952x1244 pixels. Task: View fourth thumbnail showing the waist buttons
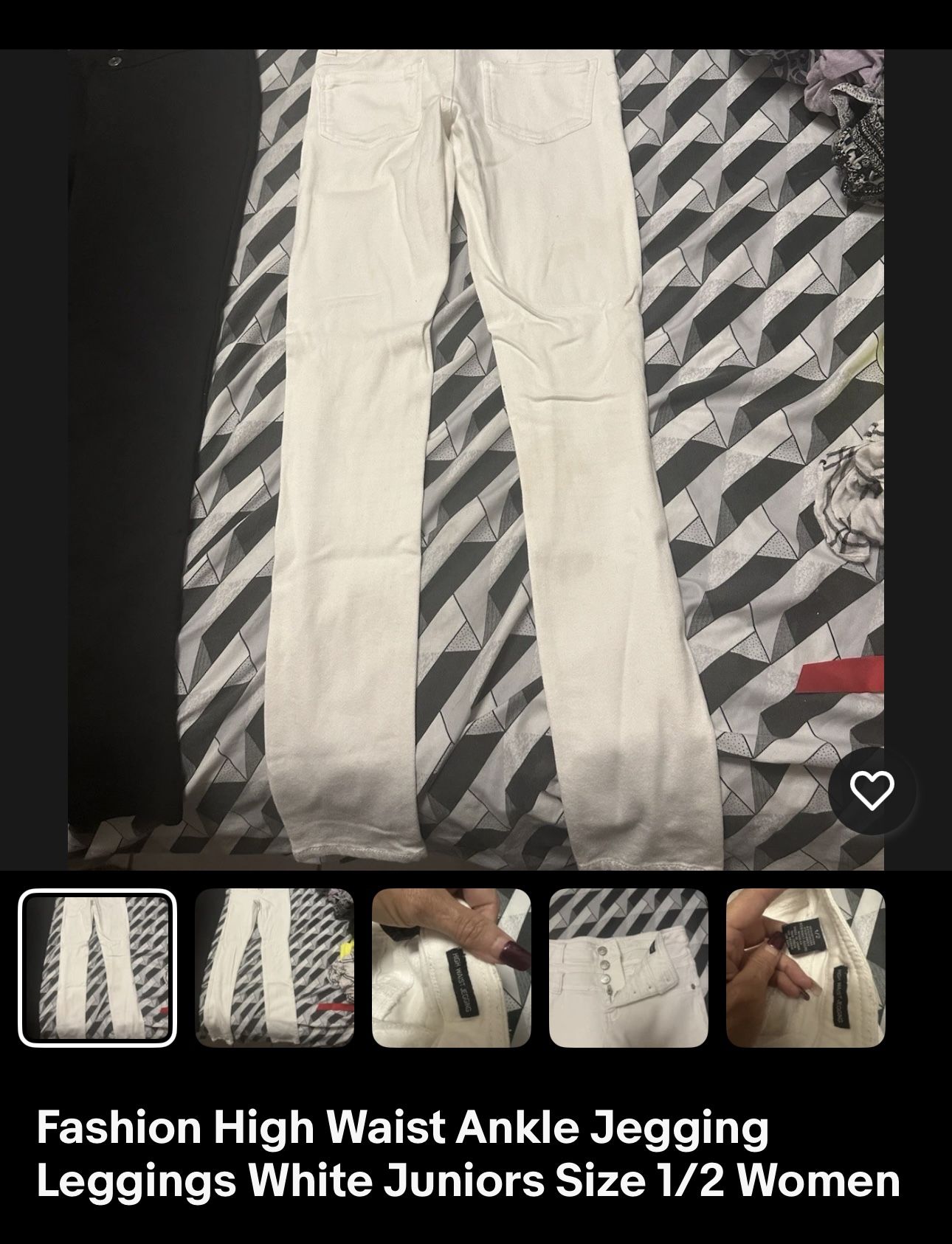point(629,967)
